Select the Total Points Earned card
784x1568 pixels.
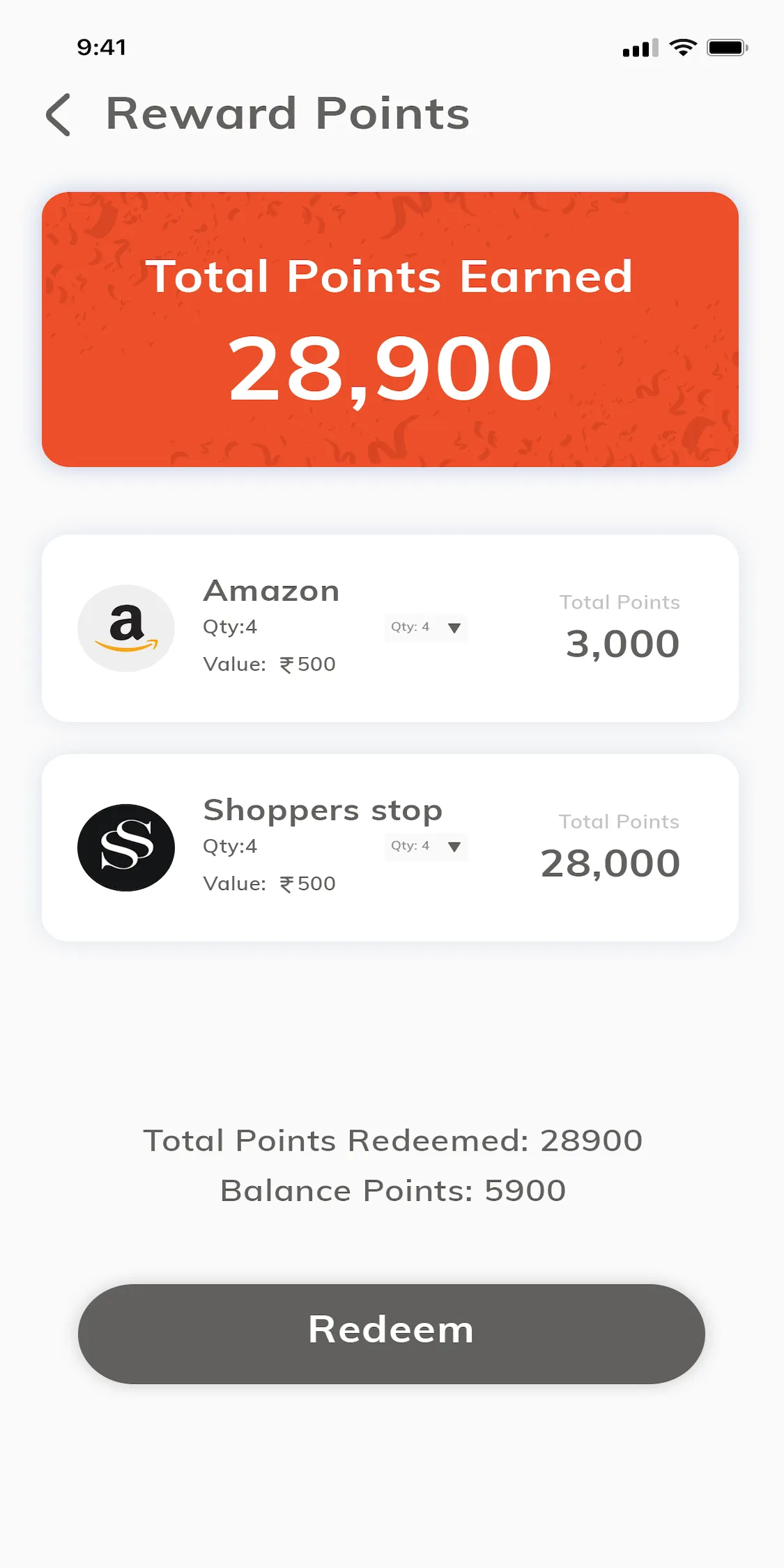pos(390,328)
